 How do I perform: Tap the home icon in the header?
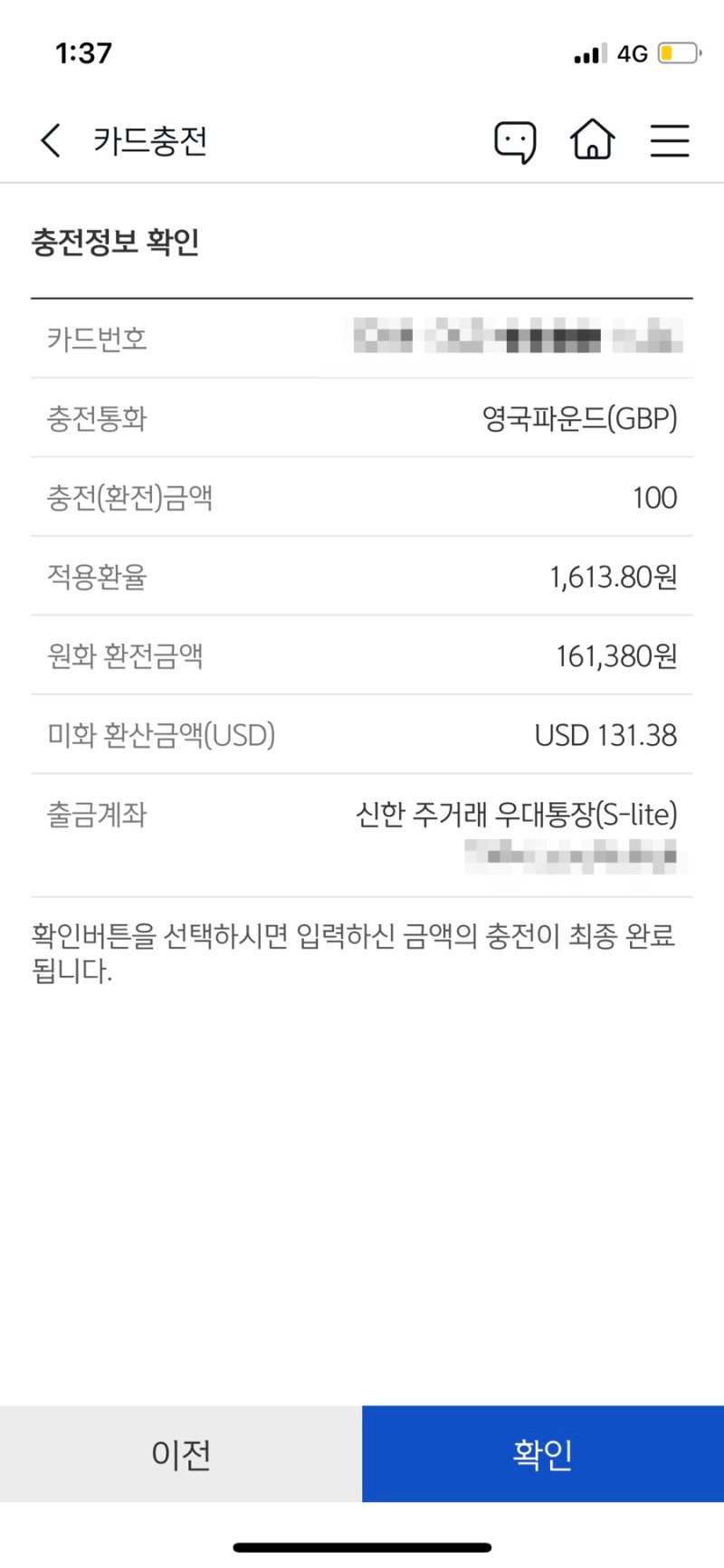pos(592,140)
